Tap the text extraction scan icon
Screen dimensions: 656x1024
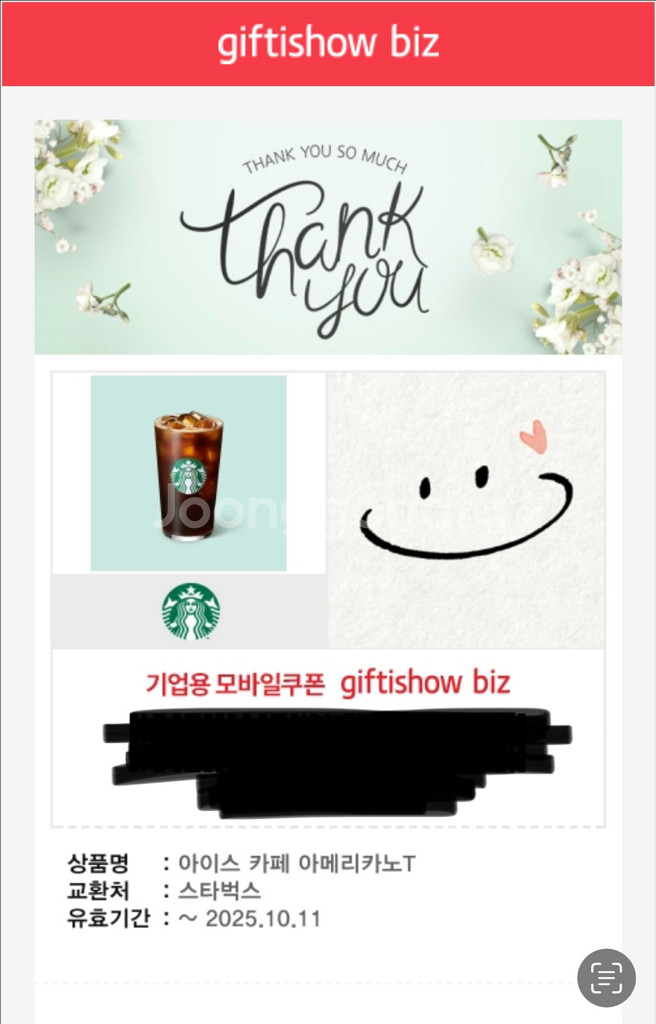[x=606, y=978]
